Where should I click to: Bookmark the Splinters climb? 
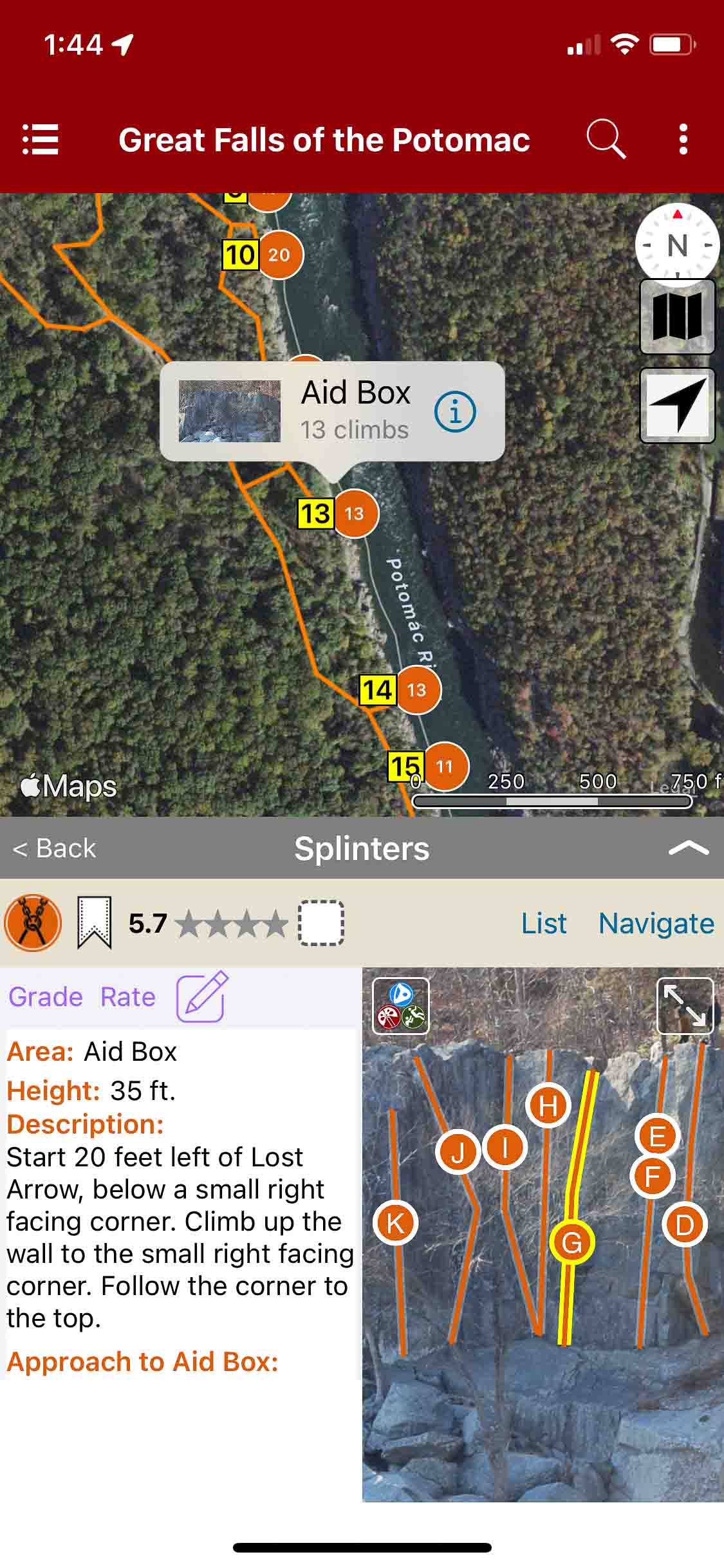[95, 923]
